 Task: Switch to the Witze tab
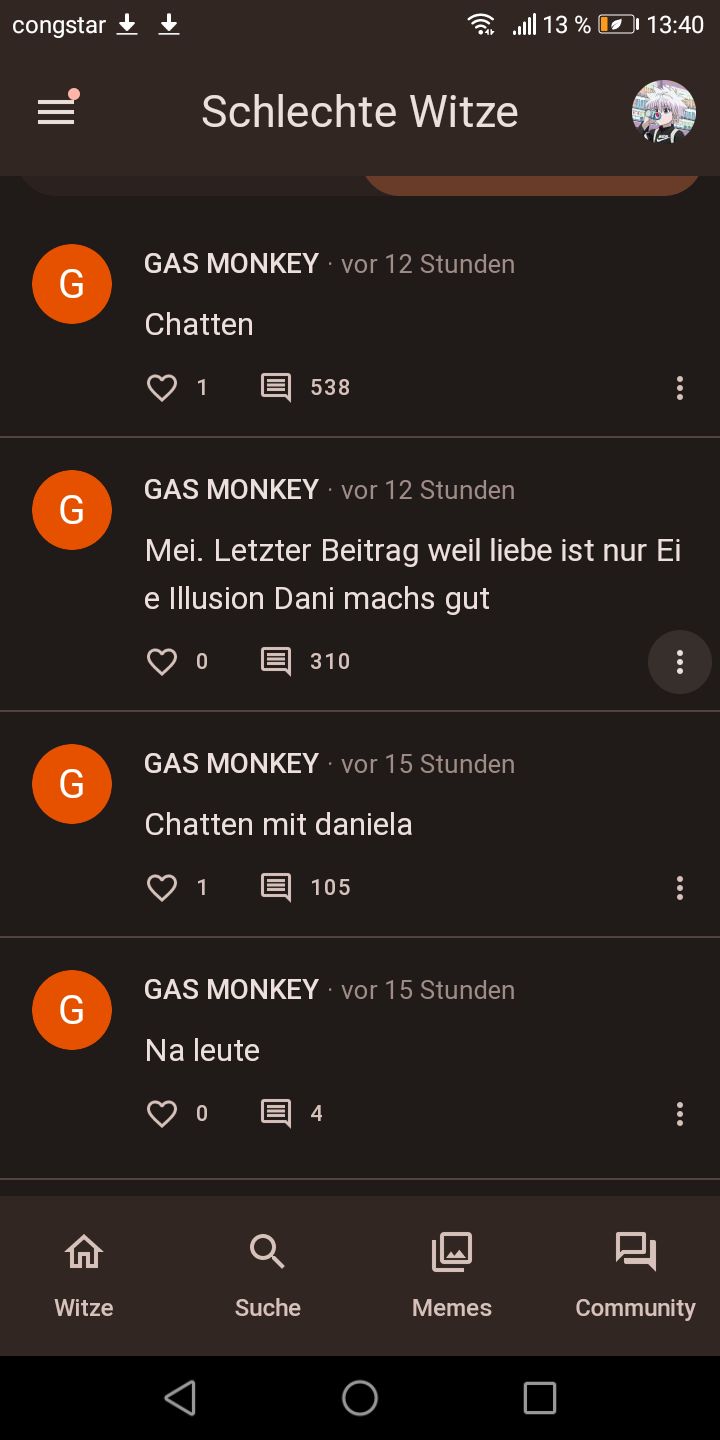[x=84, y=1275]
